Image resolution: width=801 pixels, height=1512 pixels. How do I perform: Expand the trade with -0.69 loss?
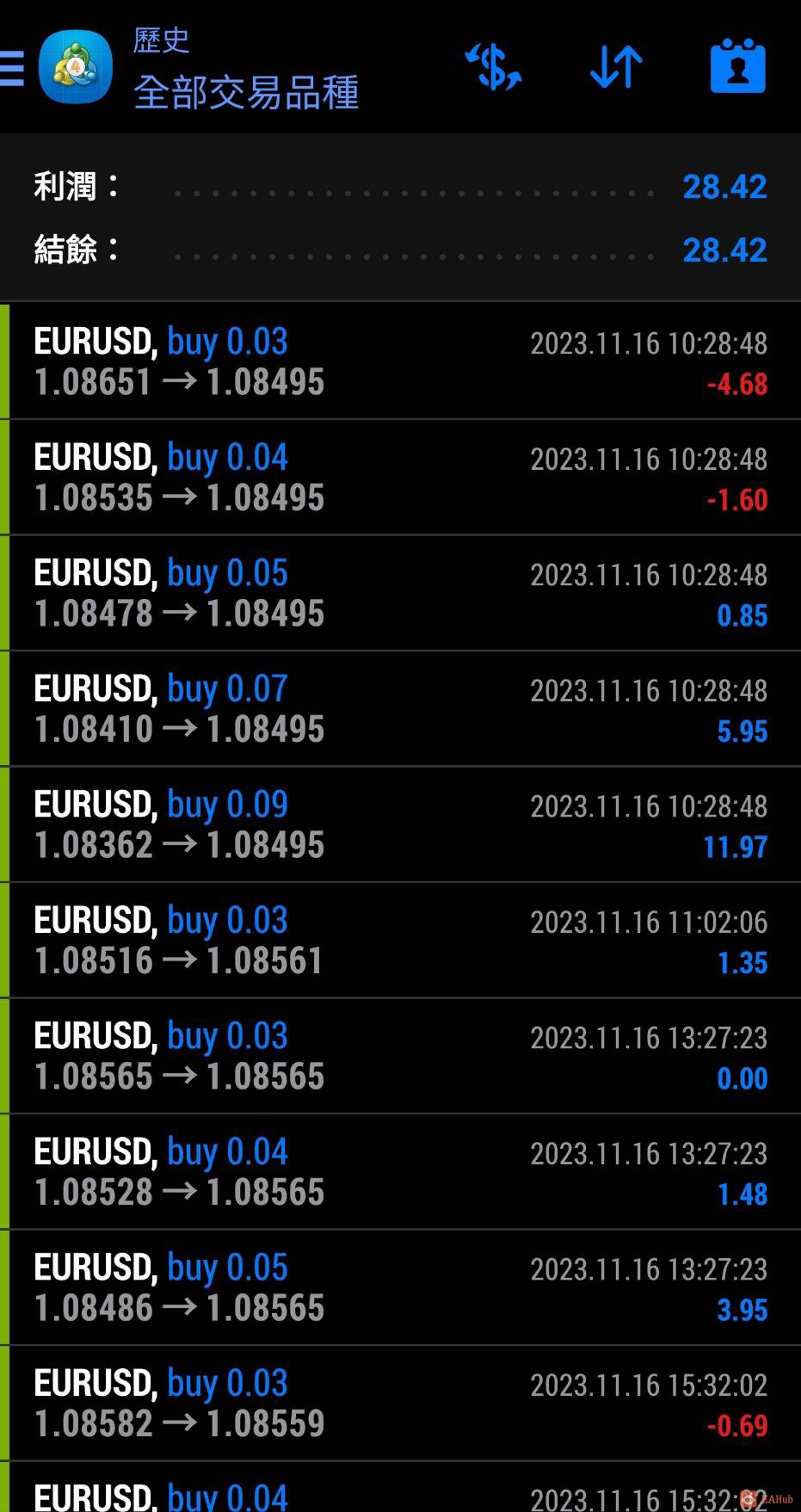400,1404
